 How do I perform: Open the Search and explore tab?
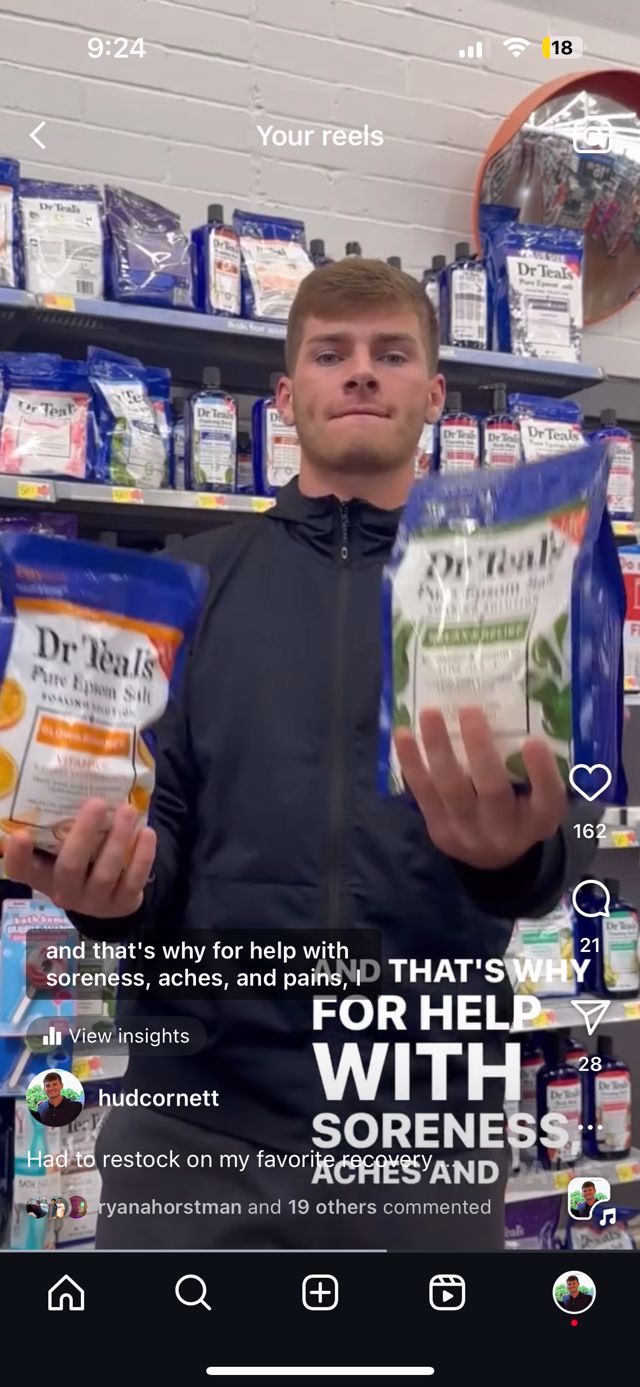tap(192, 1293)
